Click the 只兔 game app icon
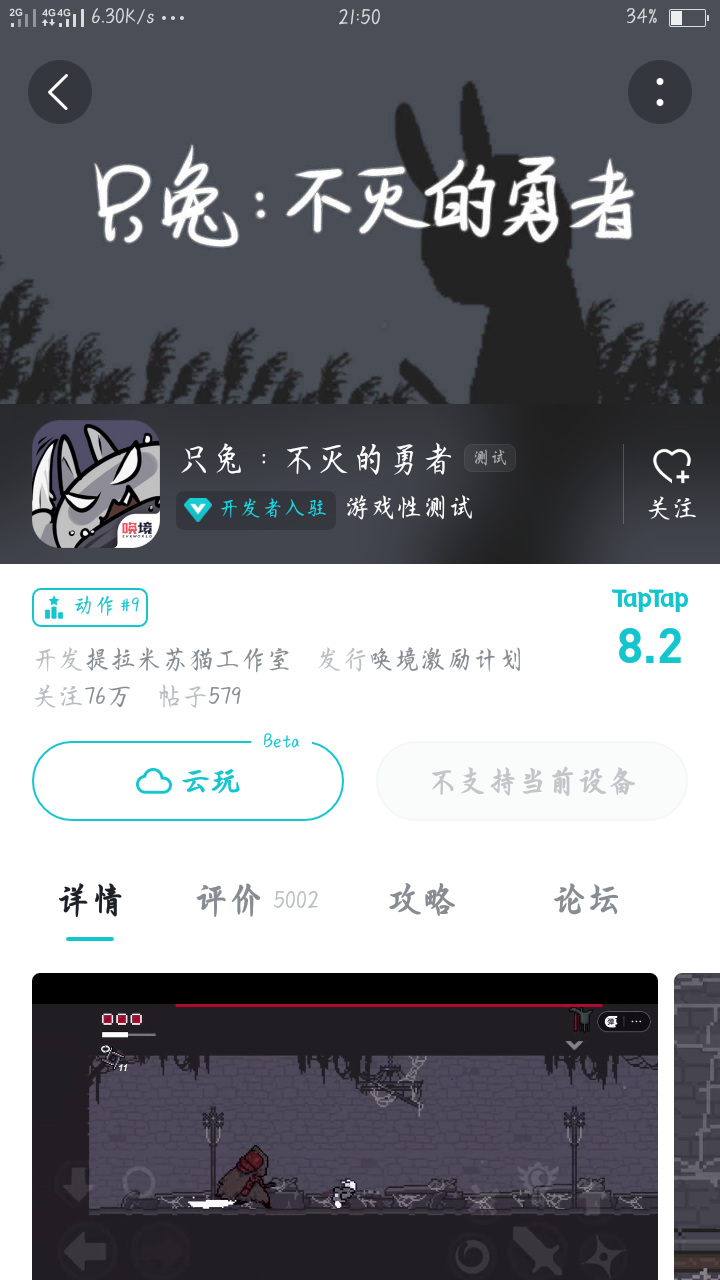 96,485
